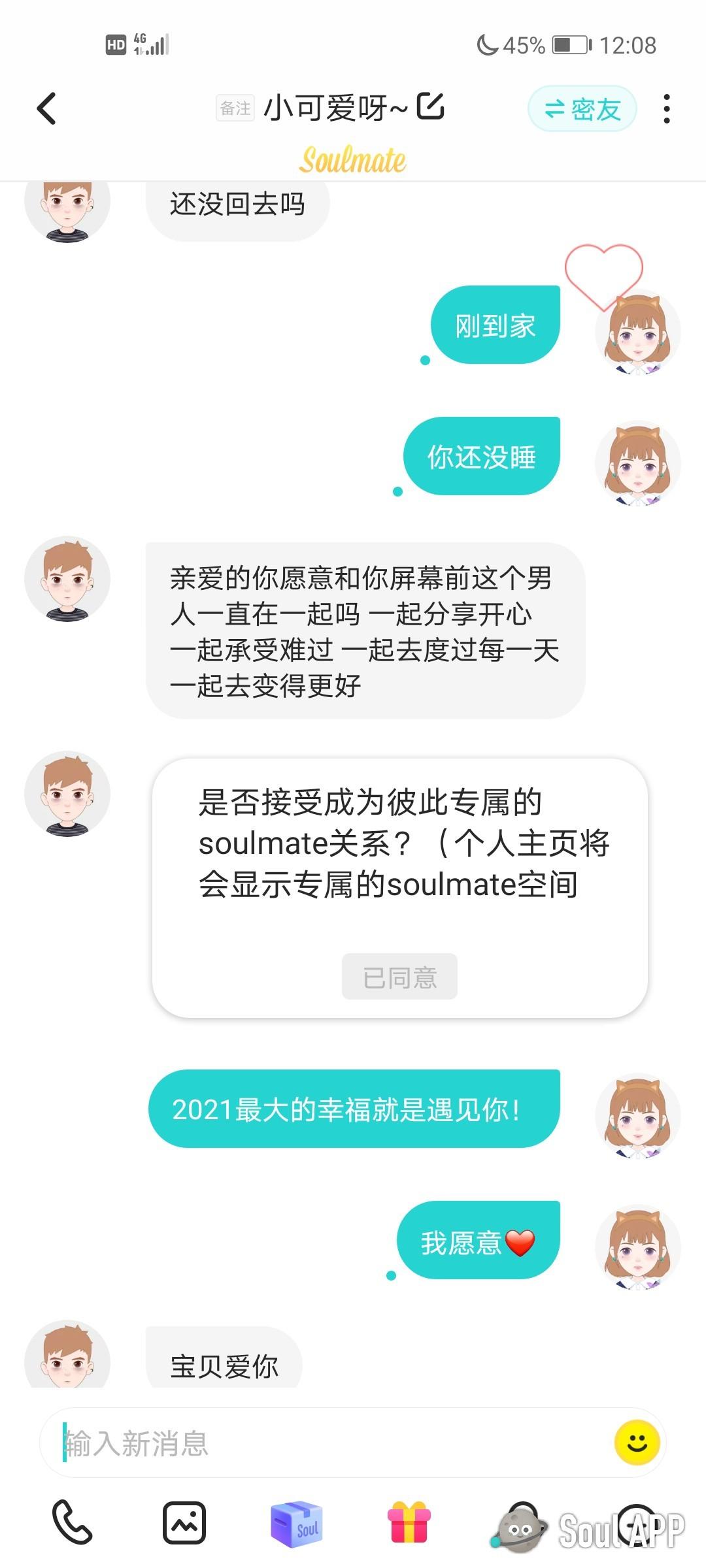Send a gift

409,1523
